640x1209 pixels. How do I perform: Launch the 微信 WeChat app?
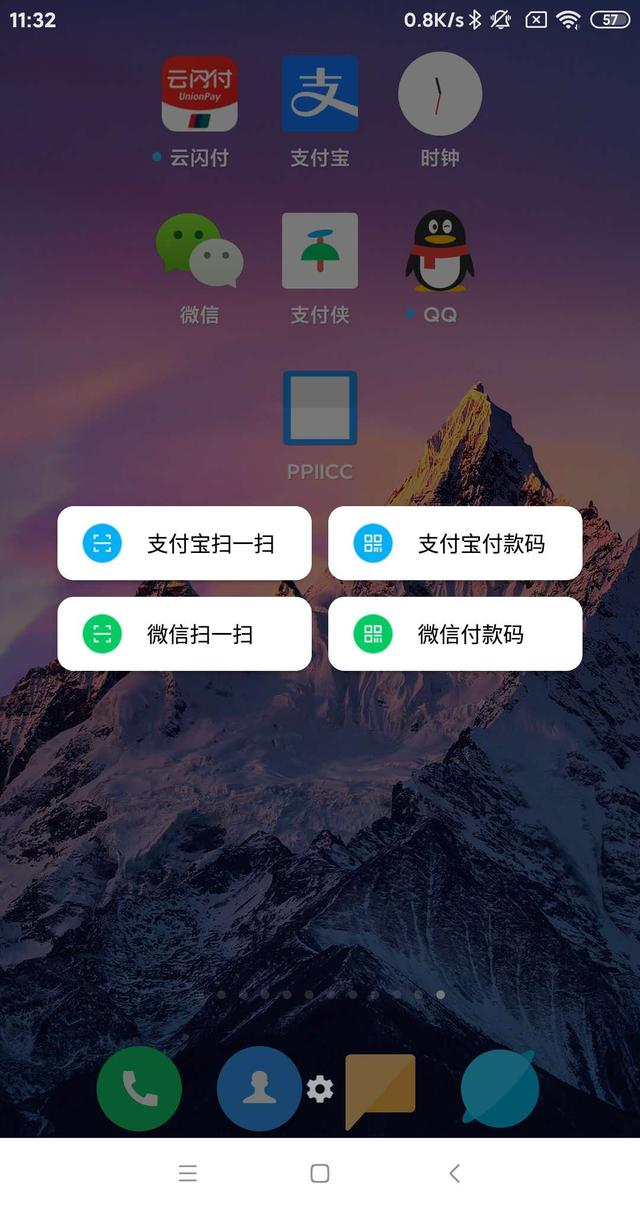point(199,251)
